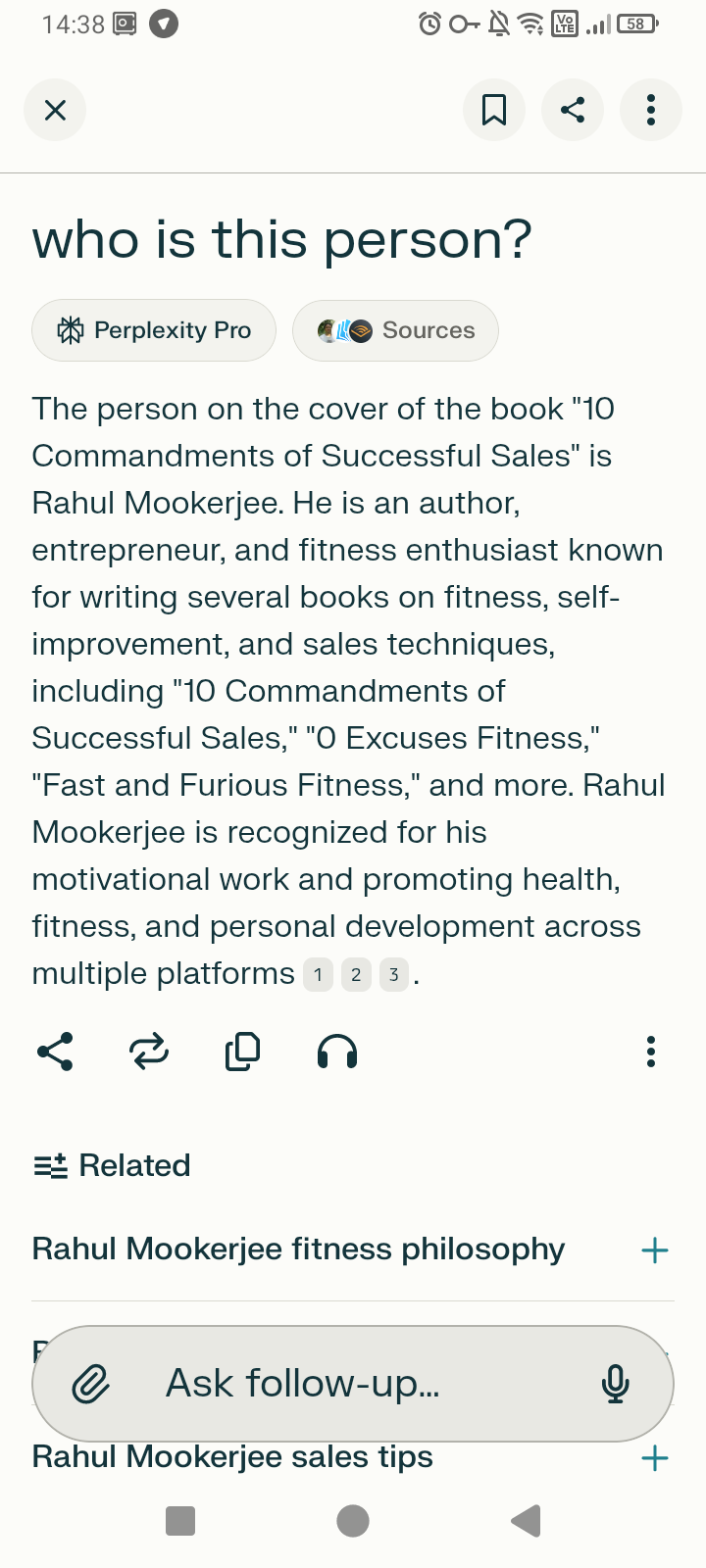Share the thread from the top bar
The height and width of the screenshot is (1568, 706).
[x=573, y=110]
